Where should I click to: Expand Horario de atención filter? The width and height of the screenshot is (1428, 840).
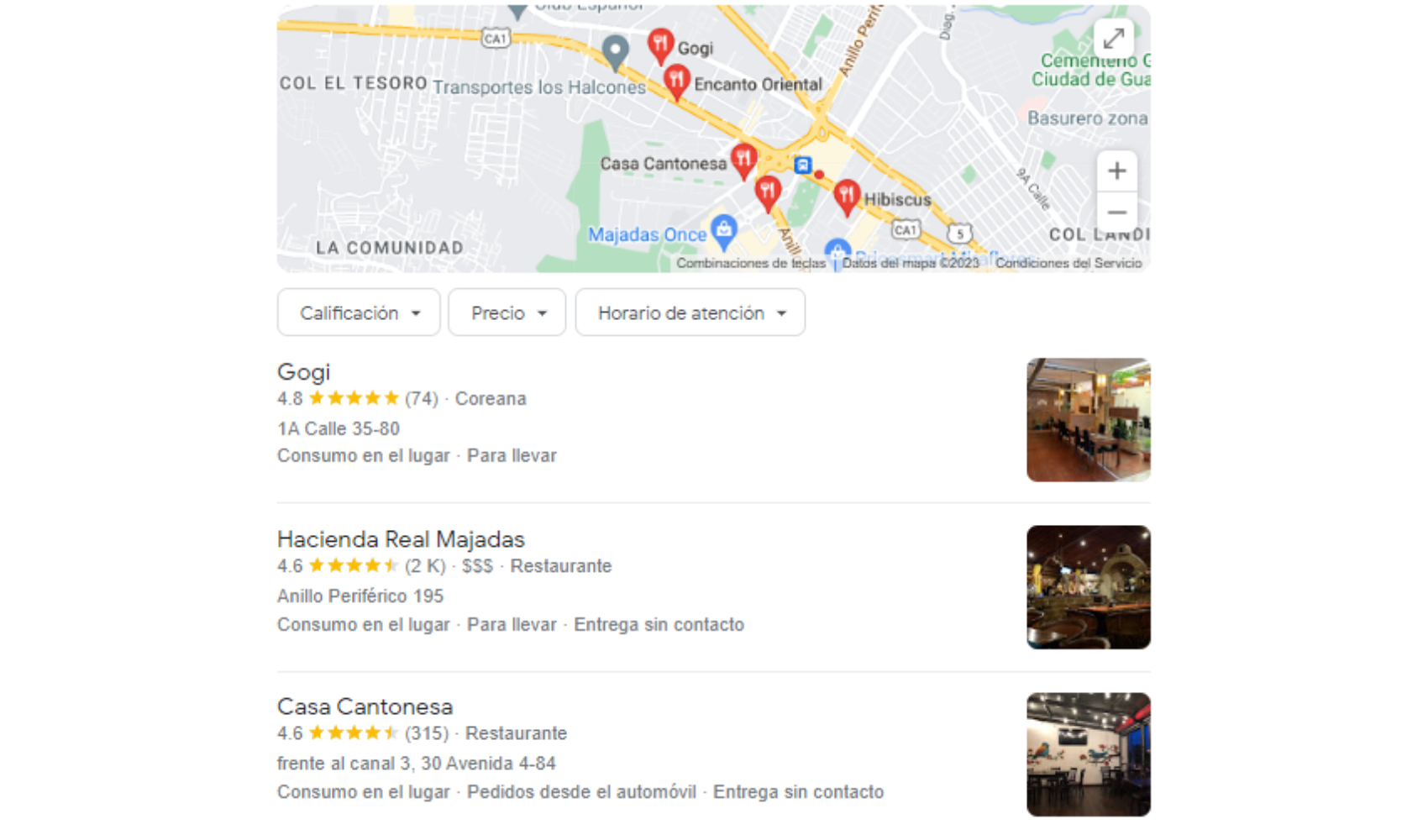690,313
